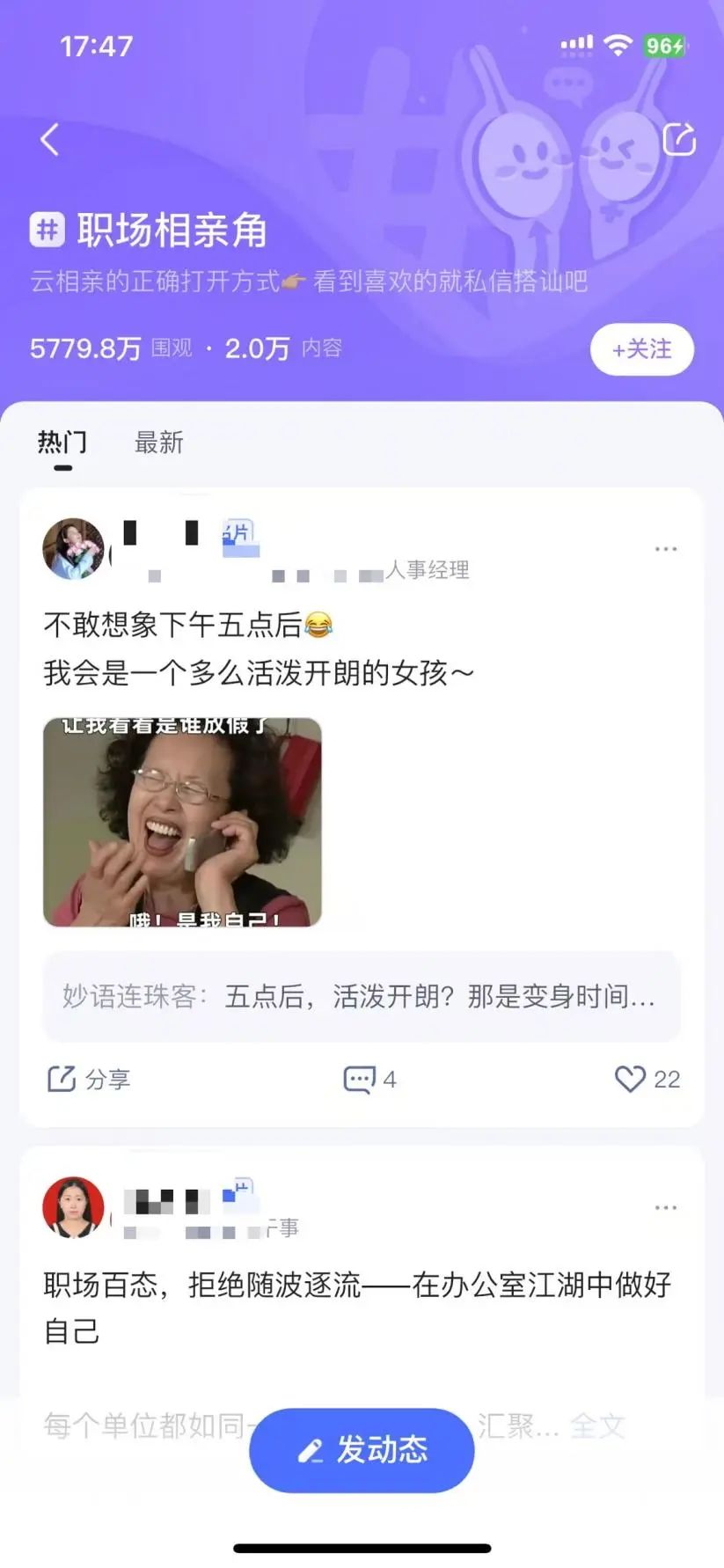Open the 职场百态 post author's avatar
Image resolution: width=724 pixels, height=1568 pixels.
click(x=74, y=1208)
